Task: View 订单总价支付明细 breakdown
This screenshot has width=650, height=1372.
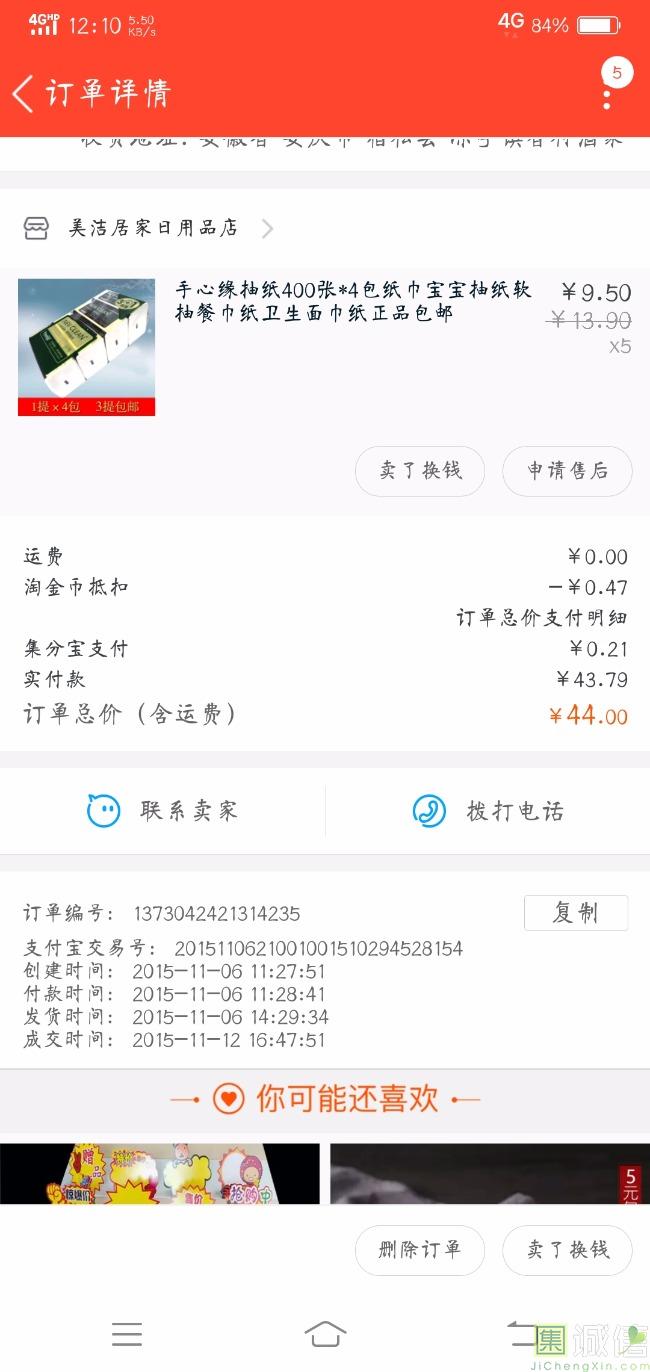Action: [x=541, y=618]
